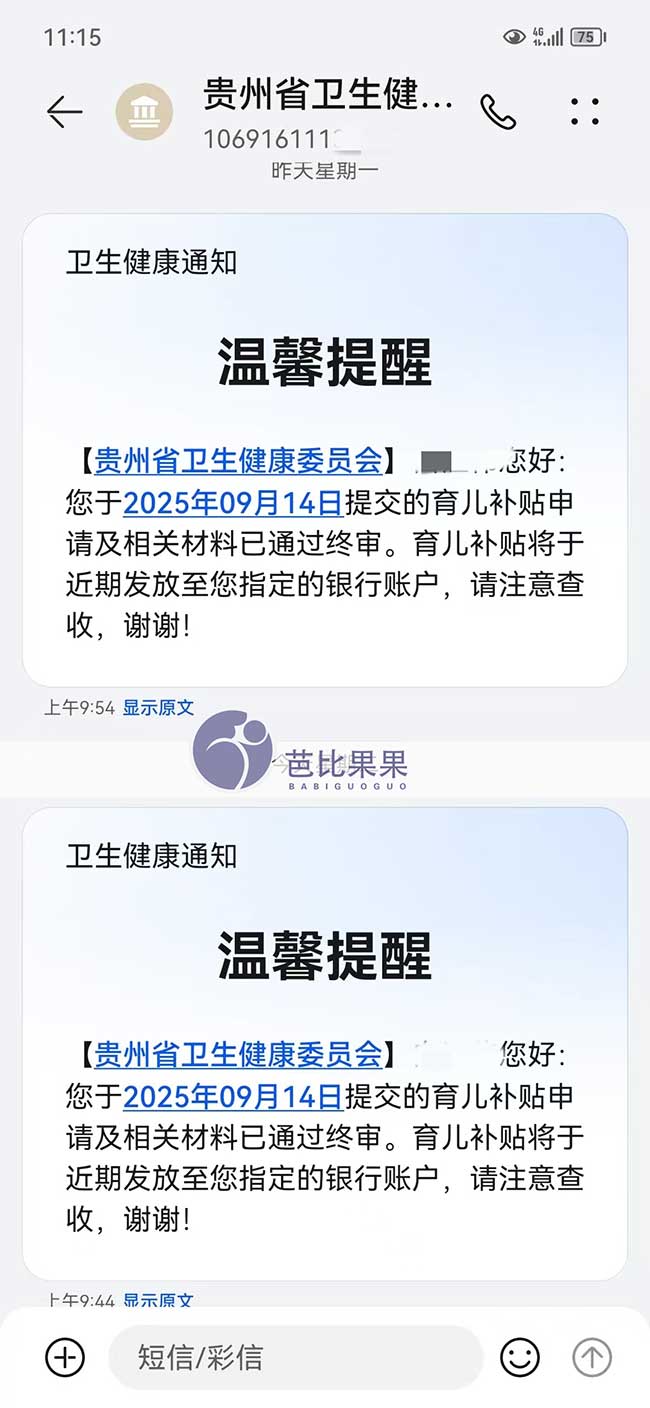Screen dimensions: 650x1408
Task: Open the emoji picker
Action: point(519,1357)
